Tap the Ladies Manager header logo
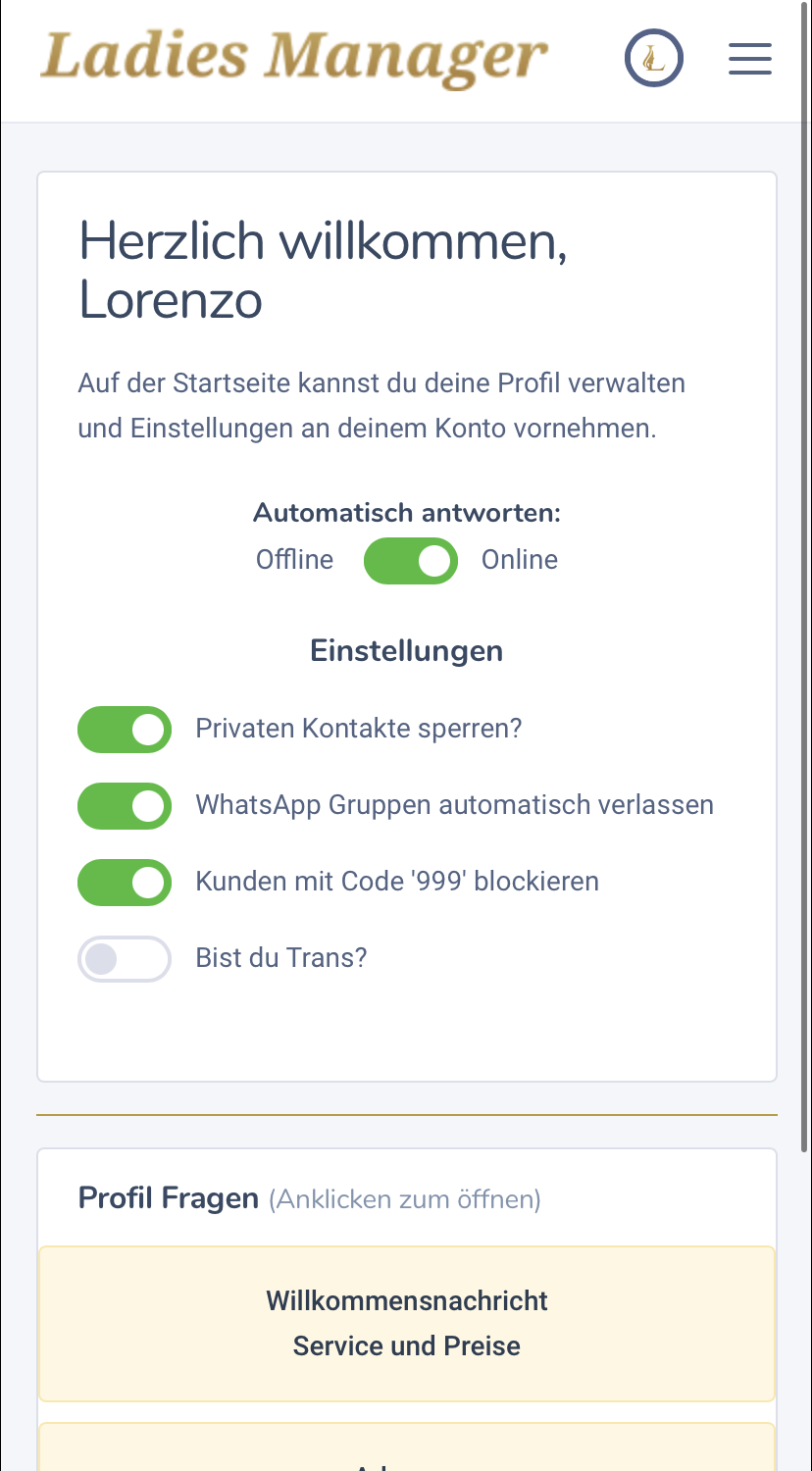The width and height of the screenshot is (812, 1471). [x=294, y=57]
